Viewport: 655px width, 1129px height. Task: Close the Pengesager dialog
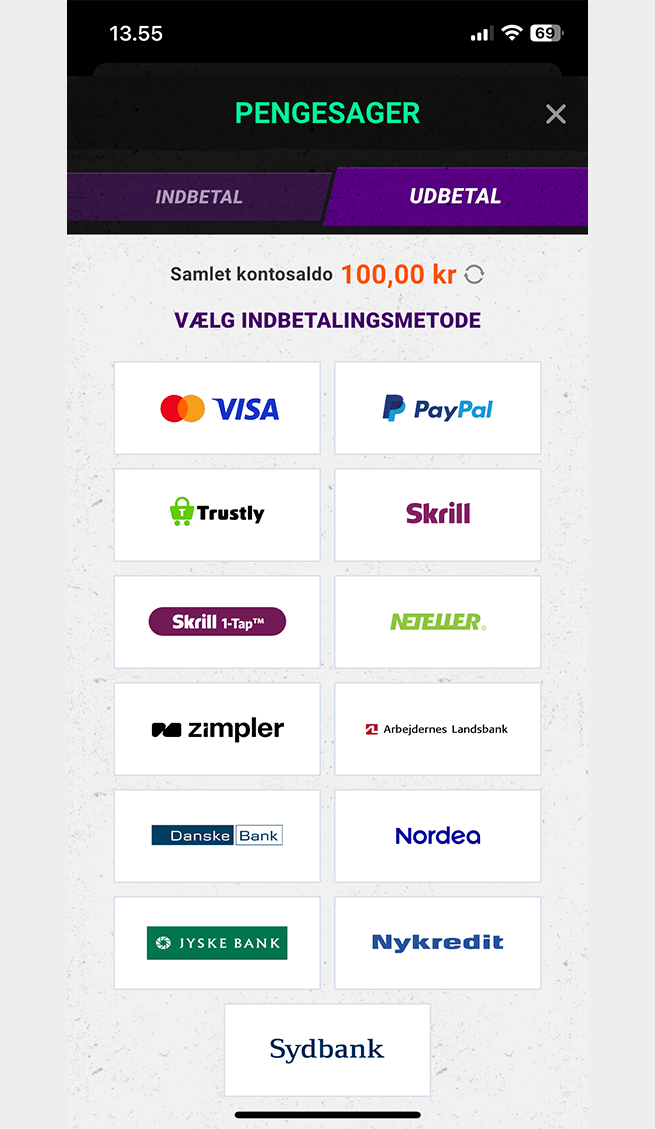tap(556, 114)
